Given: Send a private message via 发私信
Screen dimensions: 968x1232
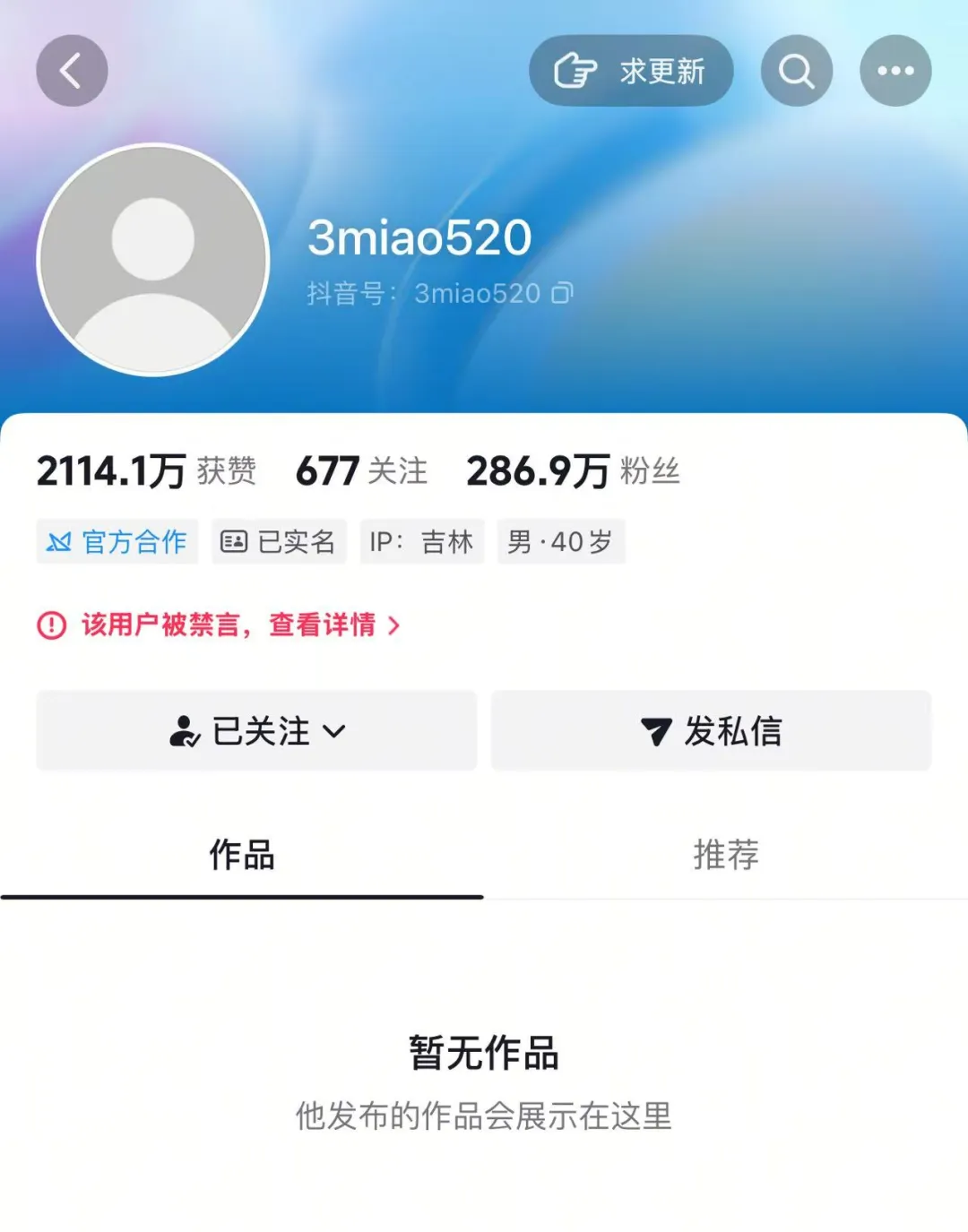Looking at the screenshot, I should click(x=711, y=731).
